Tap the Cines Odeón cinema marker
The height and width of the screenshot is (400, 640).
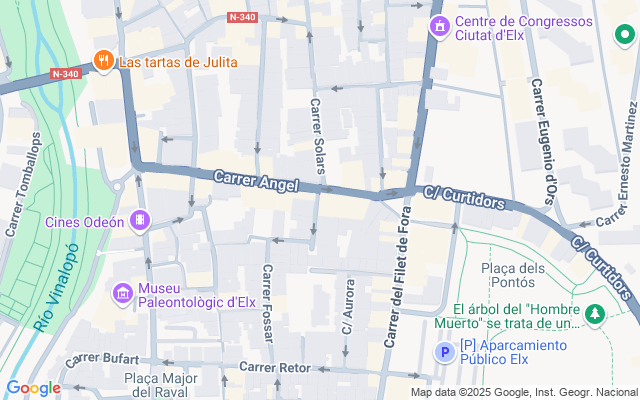[x=140, y=221]
